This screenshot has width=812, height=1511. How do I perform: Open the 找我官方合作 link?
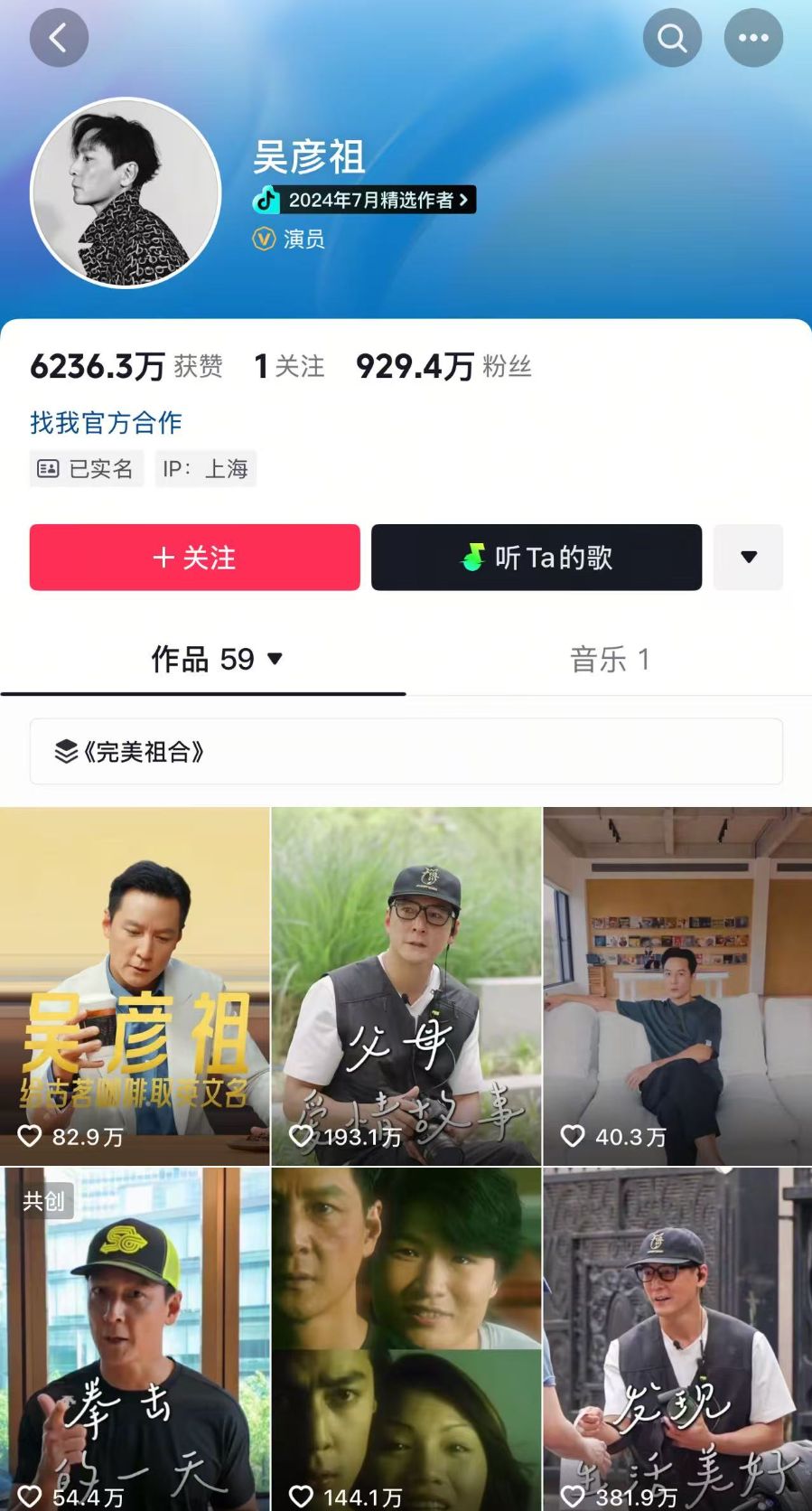click(106, 422)
